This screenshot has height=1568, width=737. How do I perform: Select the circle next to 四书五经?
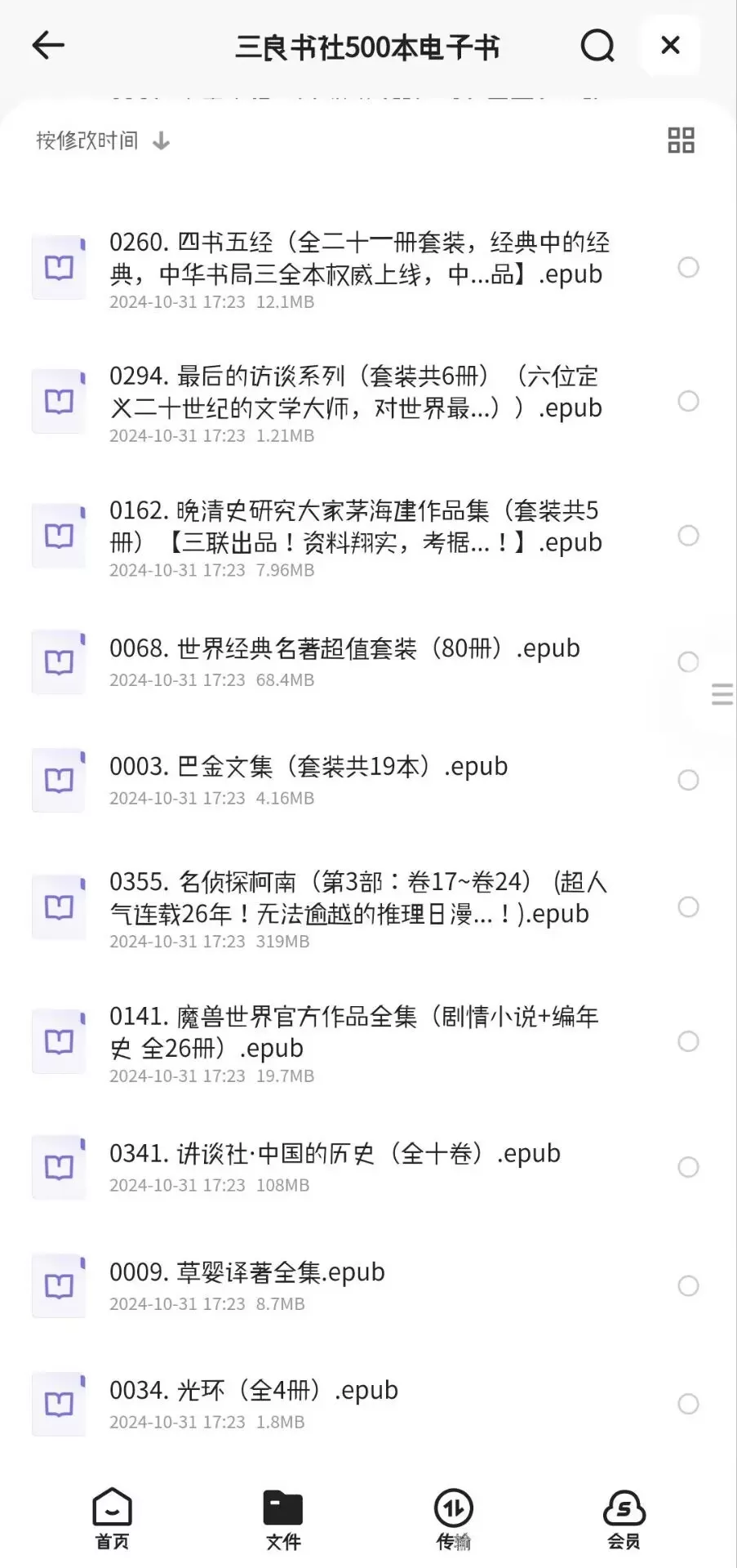688,267
